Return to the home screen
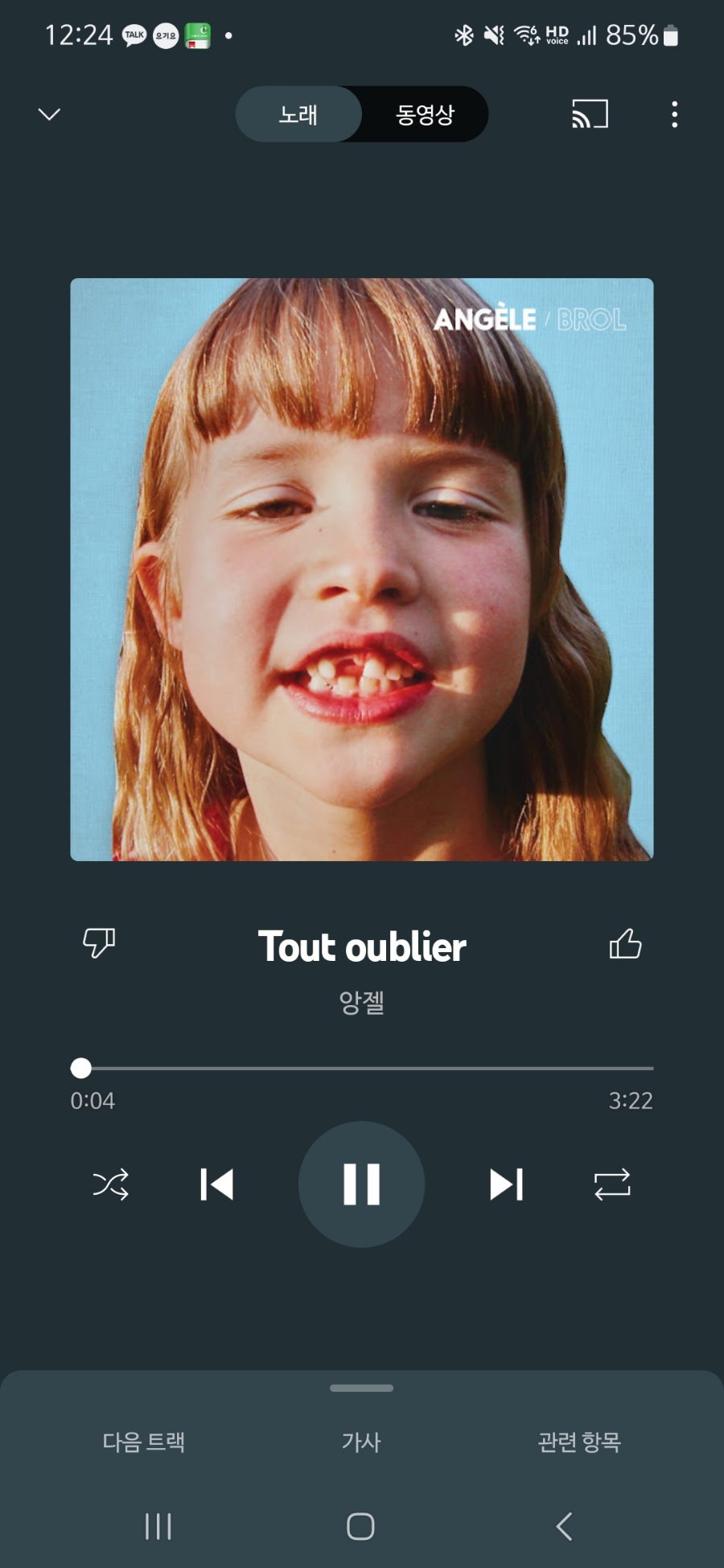The image size is (724, 1568). coord(360,1525)
